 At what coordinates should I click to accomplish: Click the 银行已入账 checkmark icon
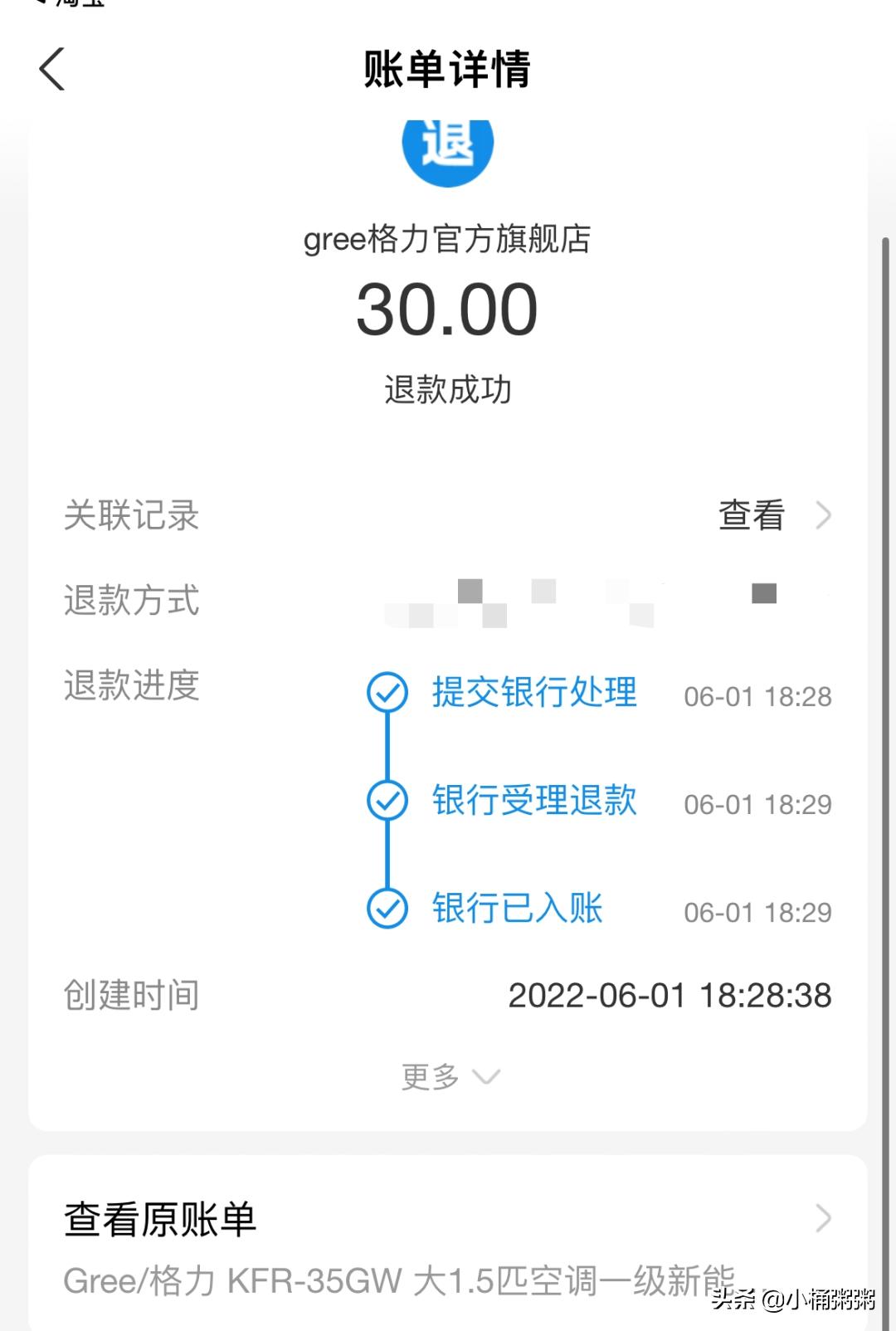click(x=387, y=909)
